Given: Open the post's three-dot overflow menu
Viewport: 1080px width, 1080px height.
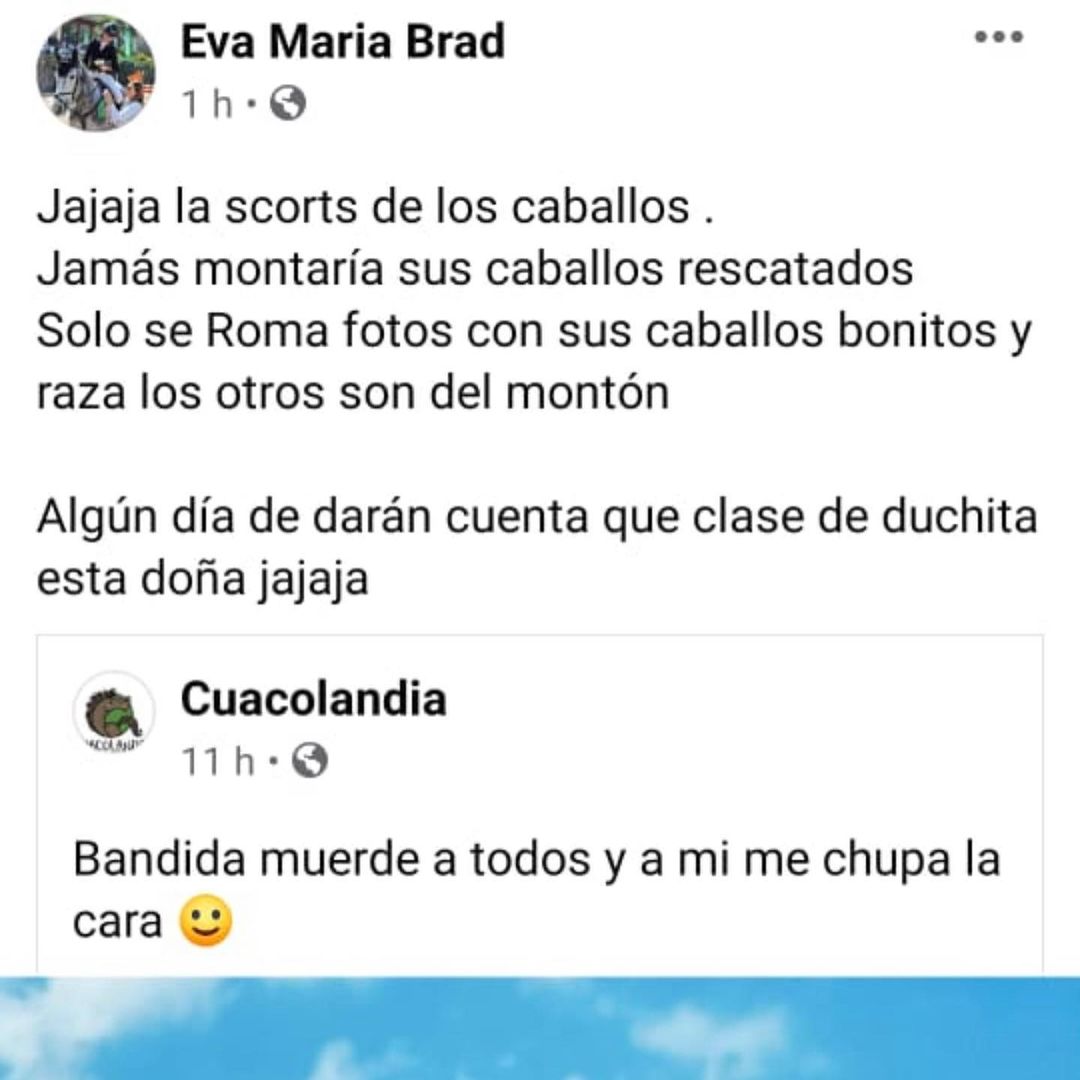Looking at the screenshot, I should [x=998, y=38].
